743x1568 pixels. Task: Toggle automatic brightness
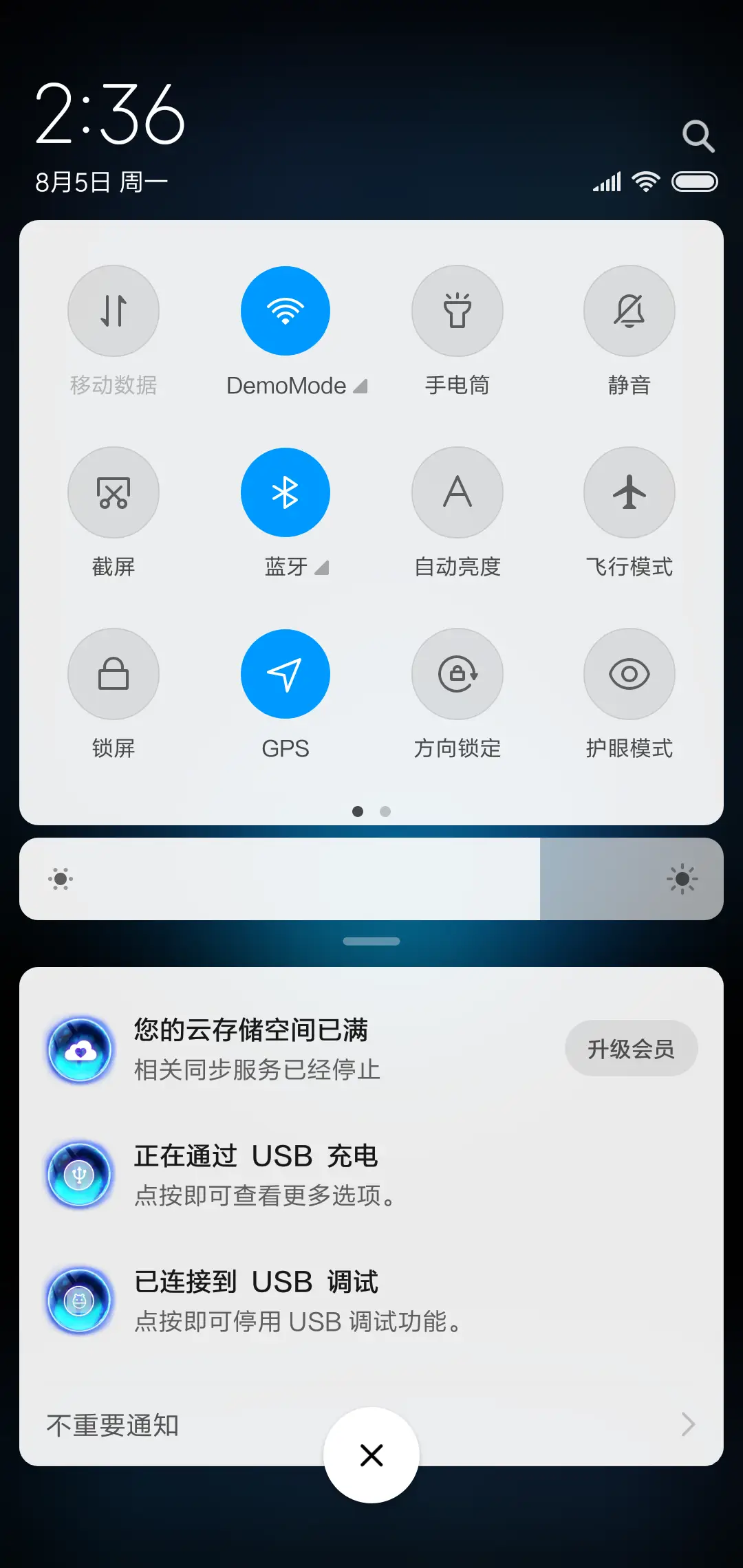457,492
